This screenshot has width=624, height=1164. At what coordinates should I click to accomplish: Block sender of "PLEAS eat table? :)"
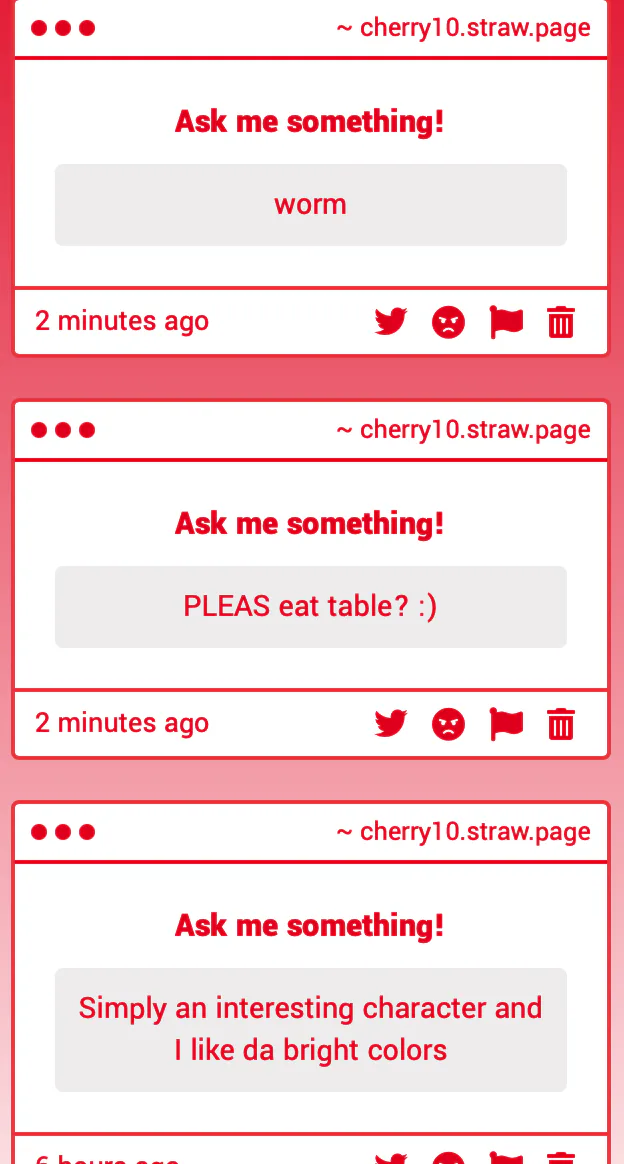coord(448,724)
